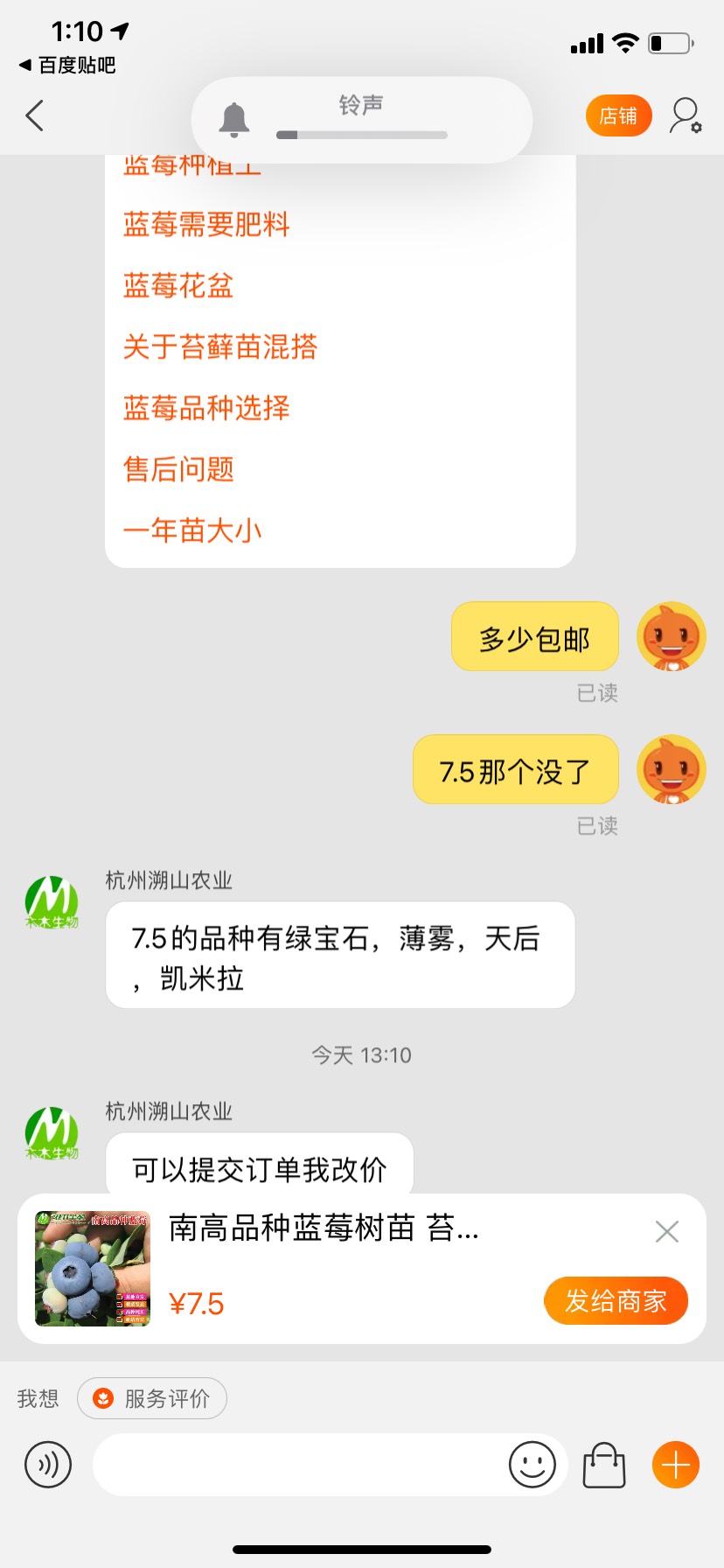Open the emoji picker

533,1465
